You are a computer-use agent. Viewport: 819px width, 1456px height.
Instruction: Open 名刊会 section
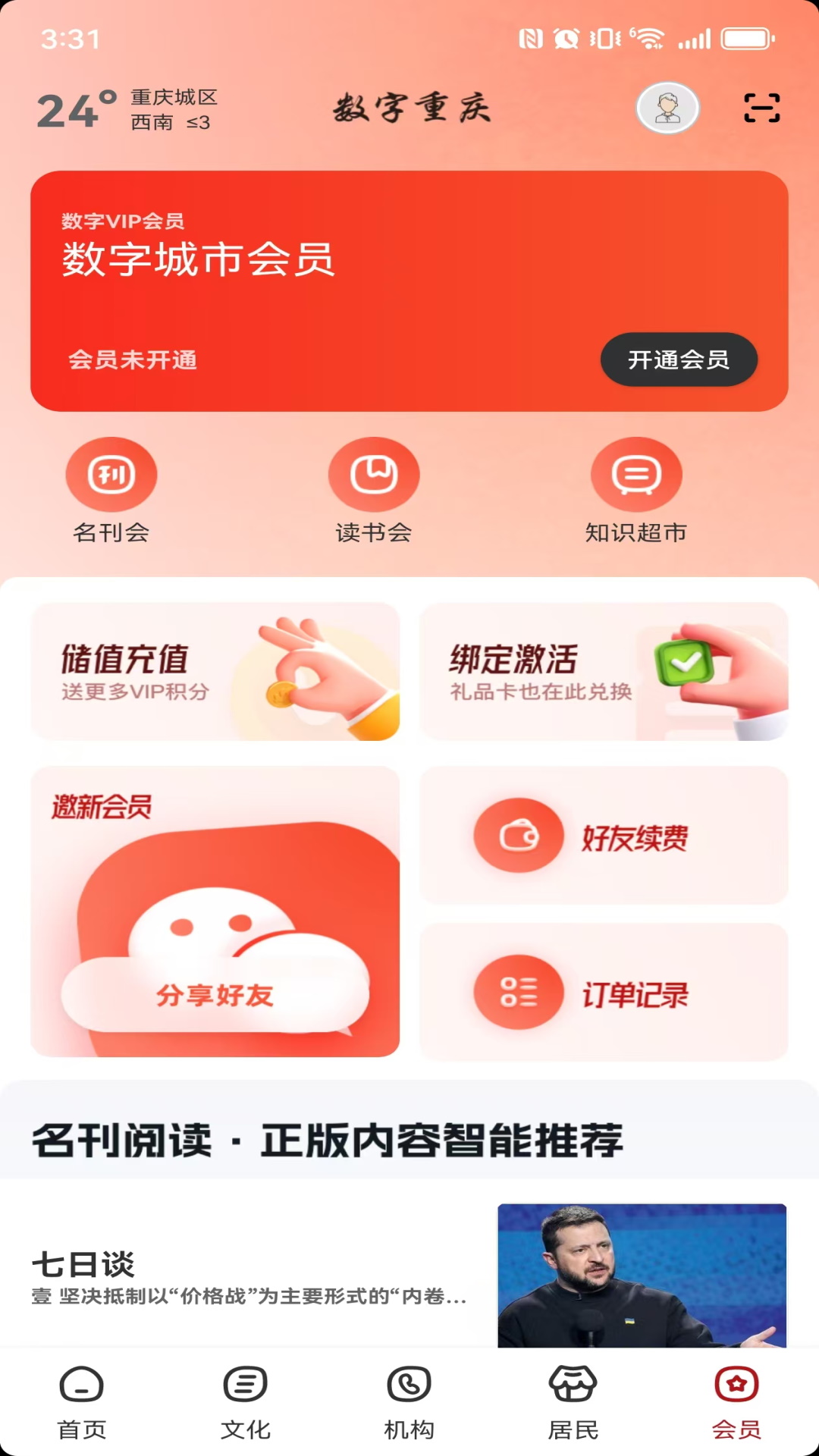111,491
